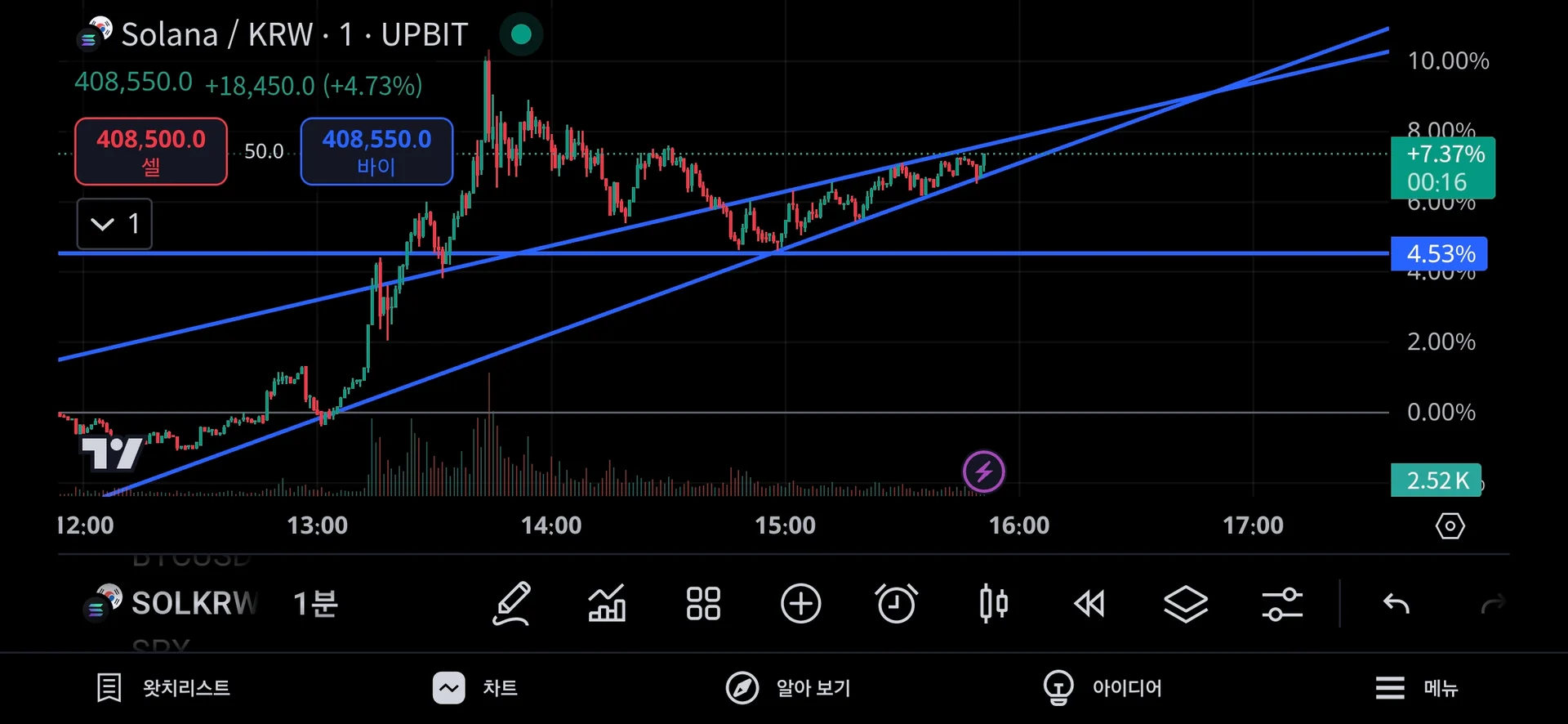The width and height of the screenshot is (1568, 724).
Task: Change chart type with the candlestick icon
Action: [x=993, y=604]
